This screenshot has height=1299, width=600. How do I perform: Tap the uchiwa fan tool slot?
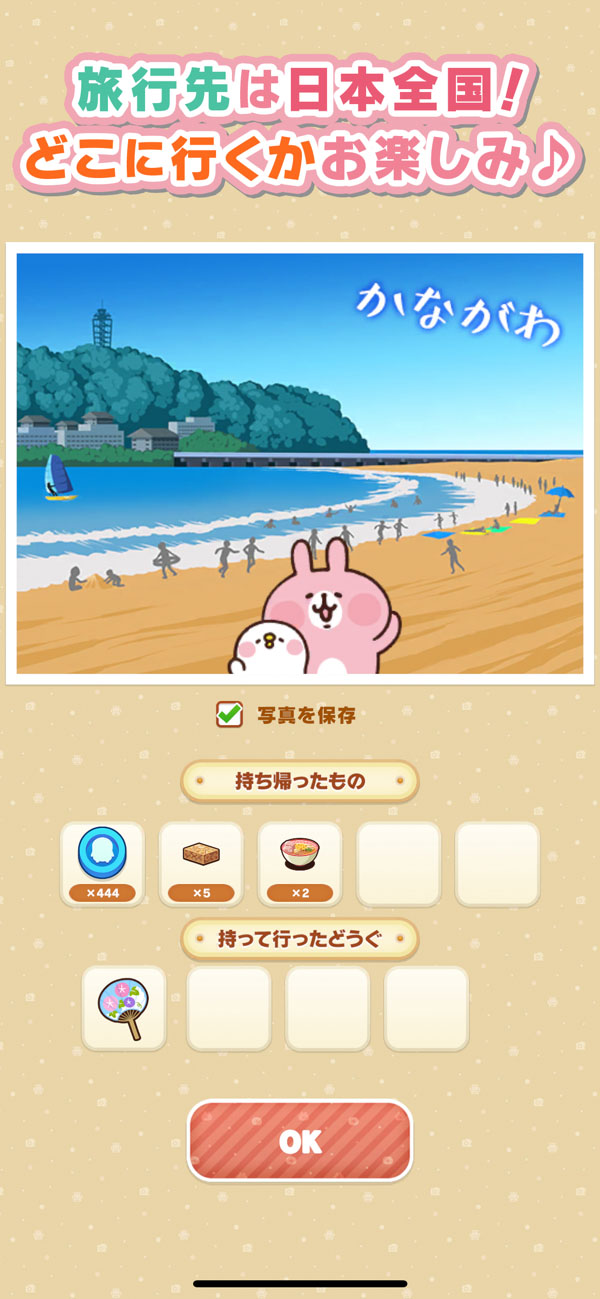point(124,1008)
